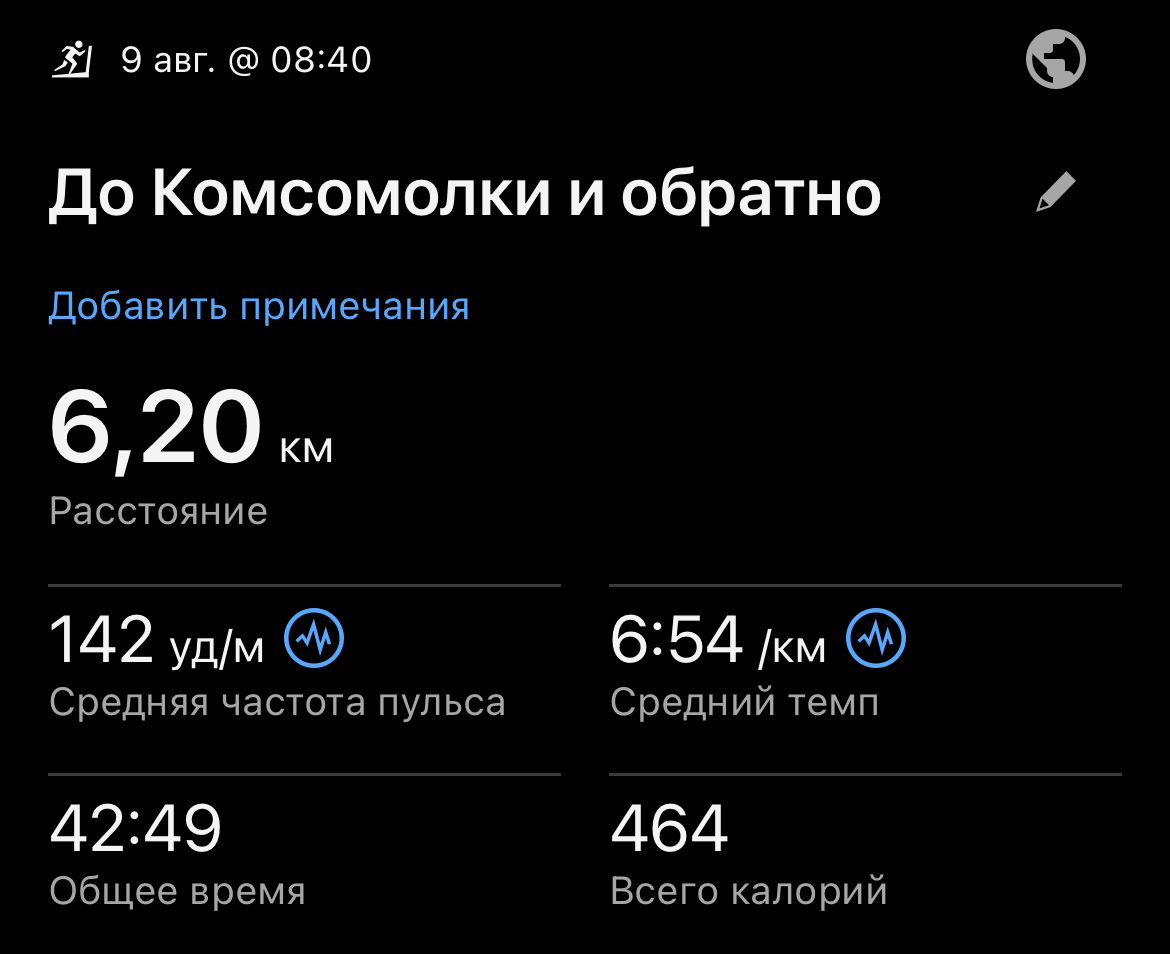Viewport: 1170px width, 954px height.
Task: Open the heart rate chart icon by 142 уд/м
Action: tap(315, 639)
